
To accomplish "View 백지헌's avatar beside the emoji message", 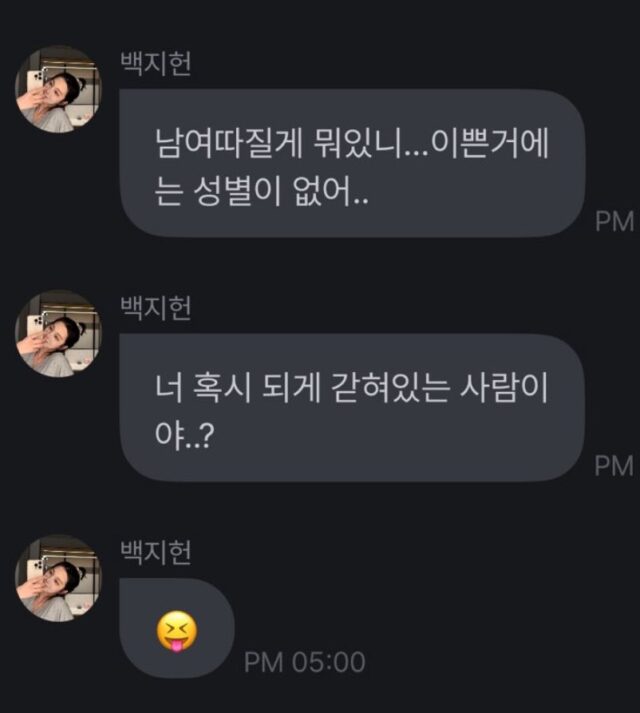I will pos(58,578).
